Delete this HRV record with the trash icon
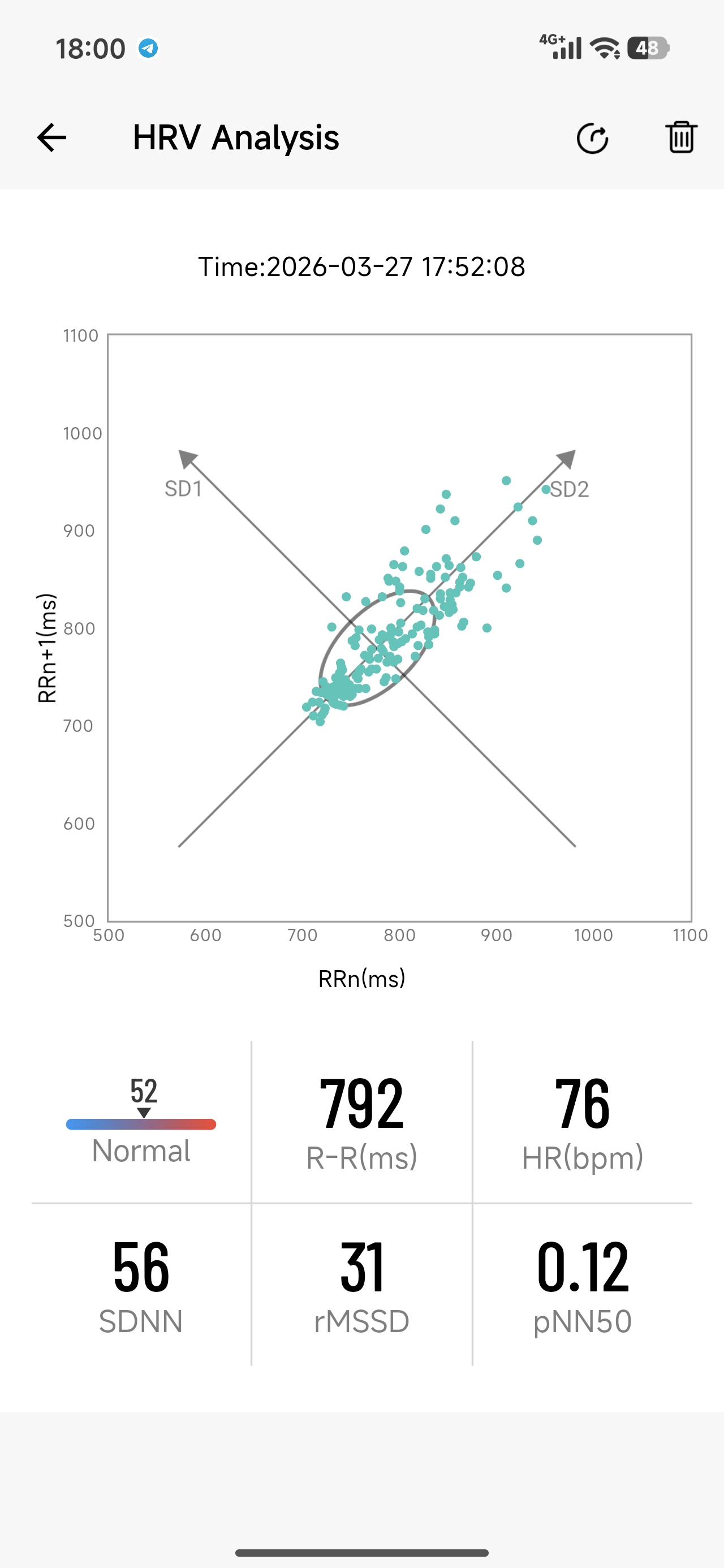The image size is (724, 1568). point(681,137)
